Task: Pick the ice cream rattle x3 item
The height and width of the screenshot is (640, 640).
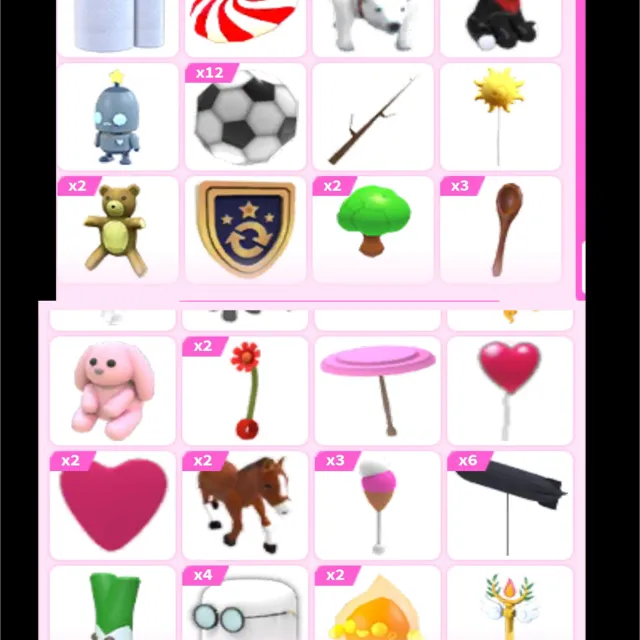Action: tap(378, 505)
